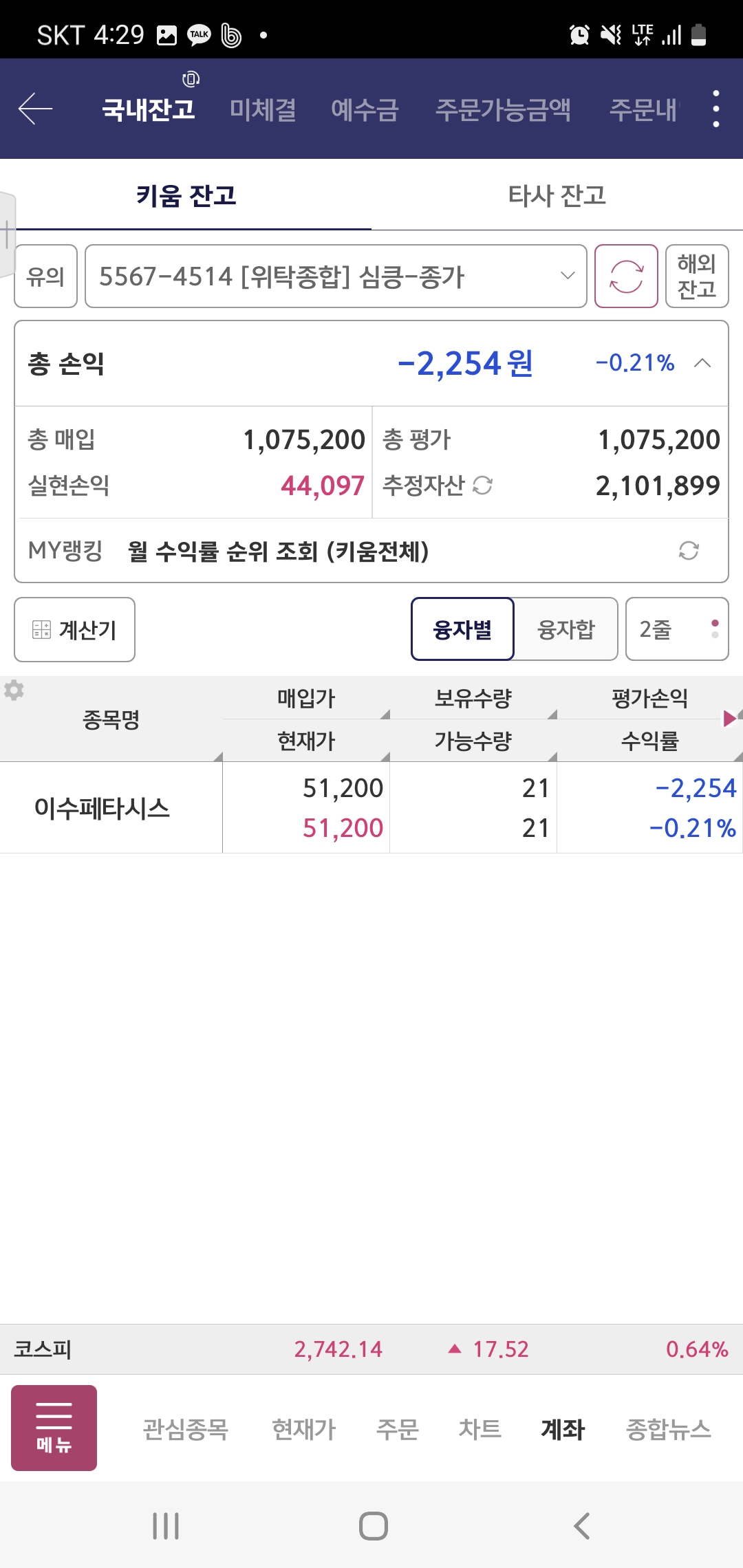The image size is (743, 1568).
Task: Toggle the 유의 caution filter
Action: [x=45, y=276]
